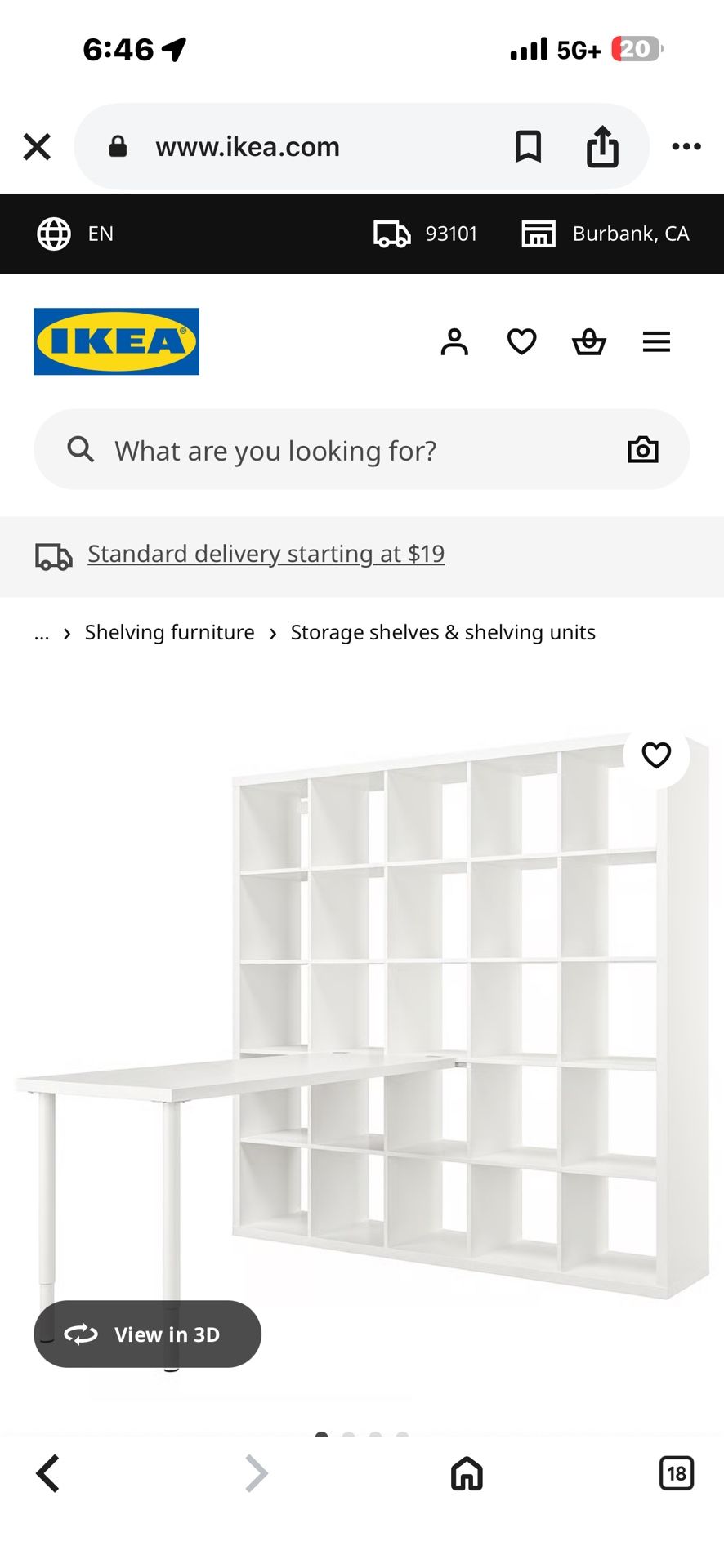Expand the truncated breadcrumb ellipsis
This screenshot has height=1568, width=724.
coord(41,633)
